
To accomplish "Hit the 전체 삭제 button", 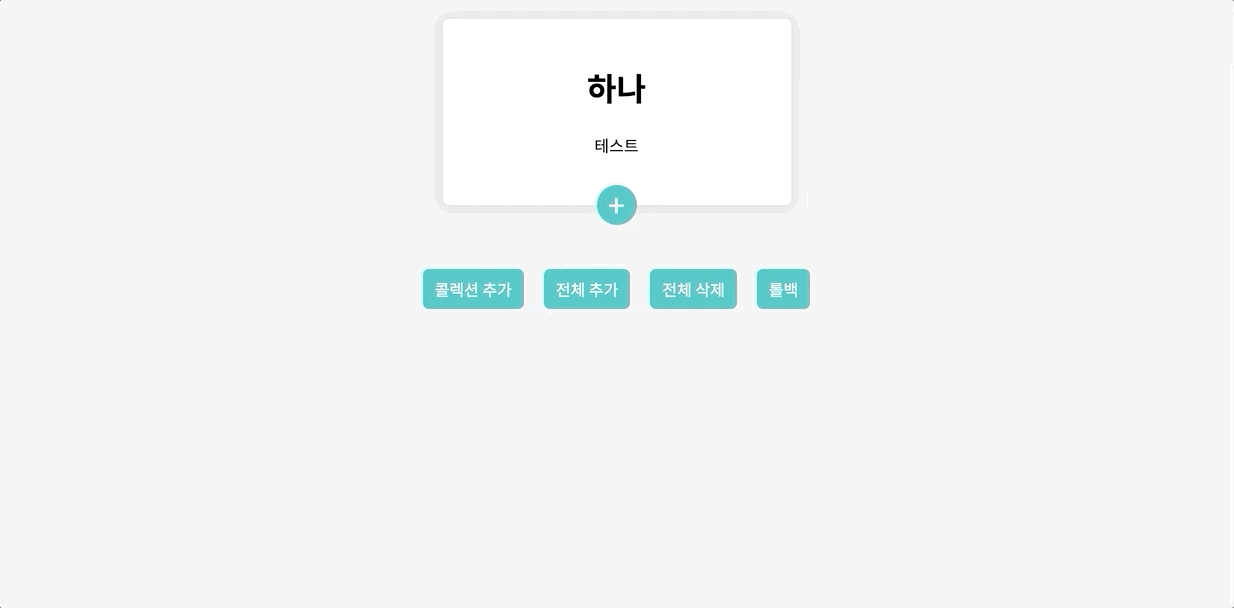I will pyautogui.click(x=693, y=289).
